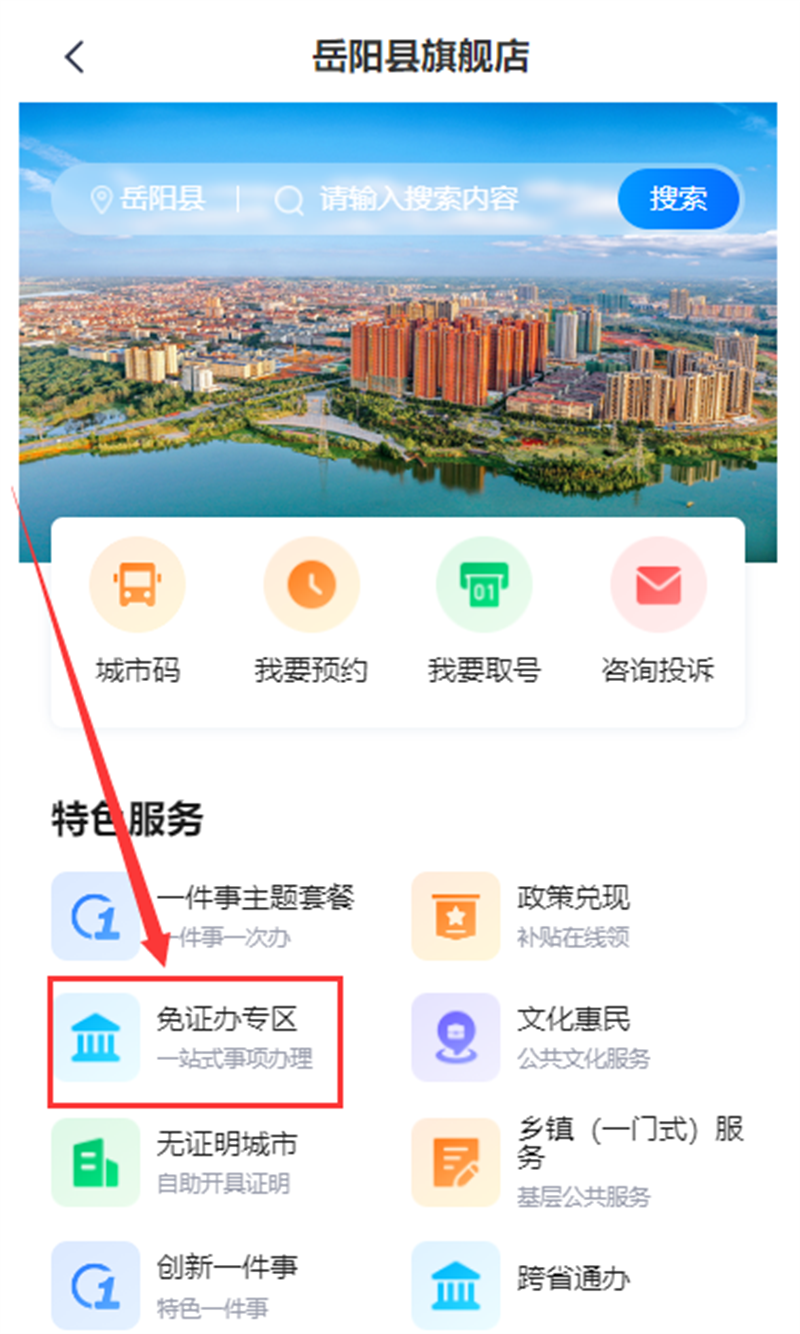Change the 岳阳县 location selector
The image size is (800, 1334).
coord(149,199)
